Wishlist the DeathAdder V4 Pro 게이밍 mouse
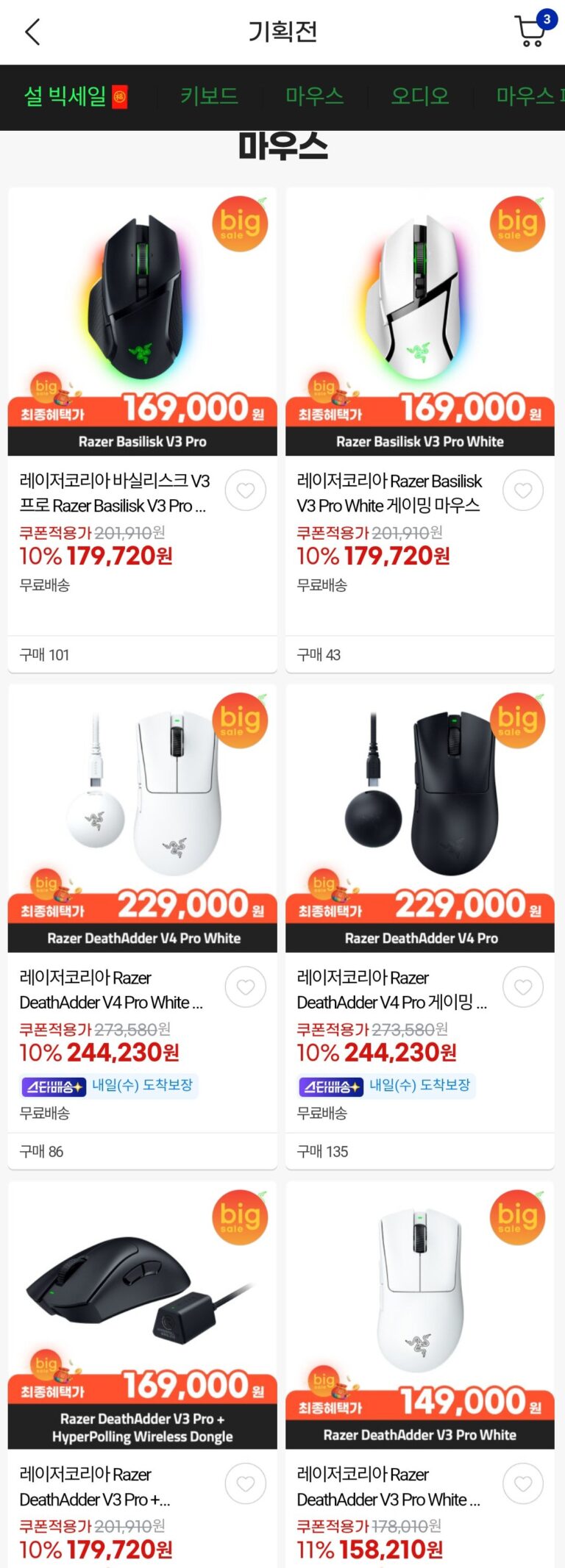565x1568 pixels. click(x=523, y=987)
